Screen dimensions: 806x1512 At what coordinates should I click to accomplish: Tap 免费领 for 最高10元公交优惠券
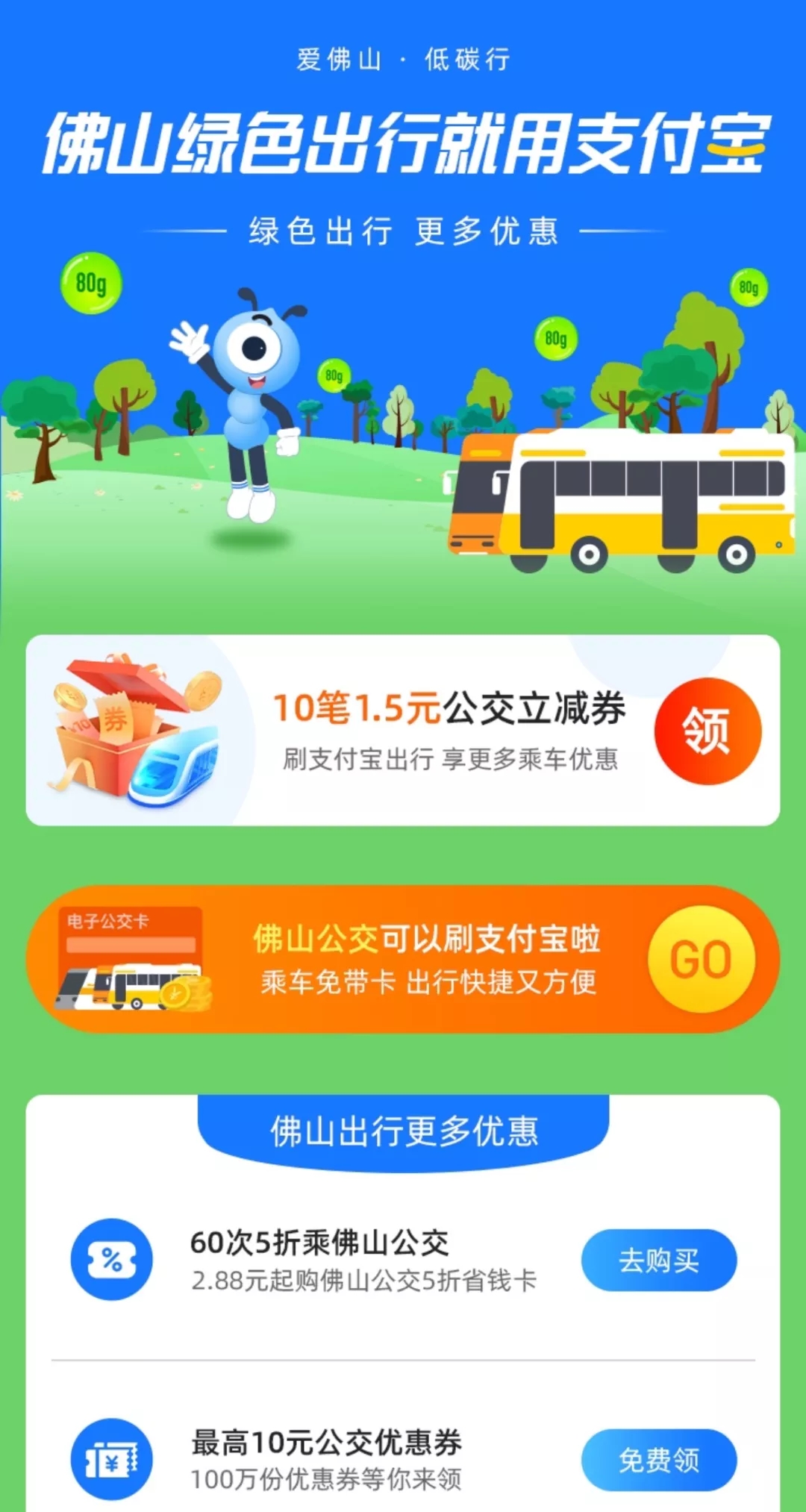click(x=659, y=1460)
